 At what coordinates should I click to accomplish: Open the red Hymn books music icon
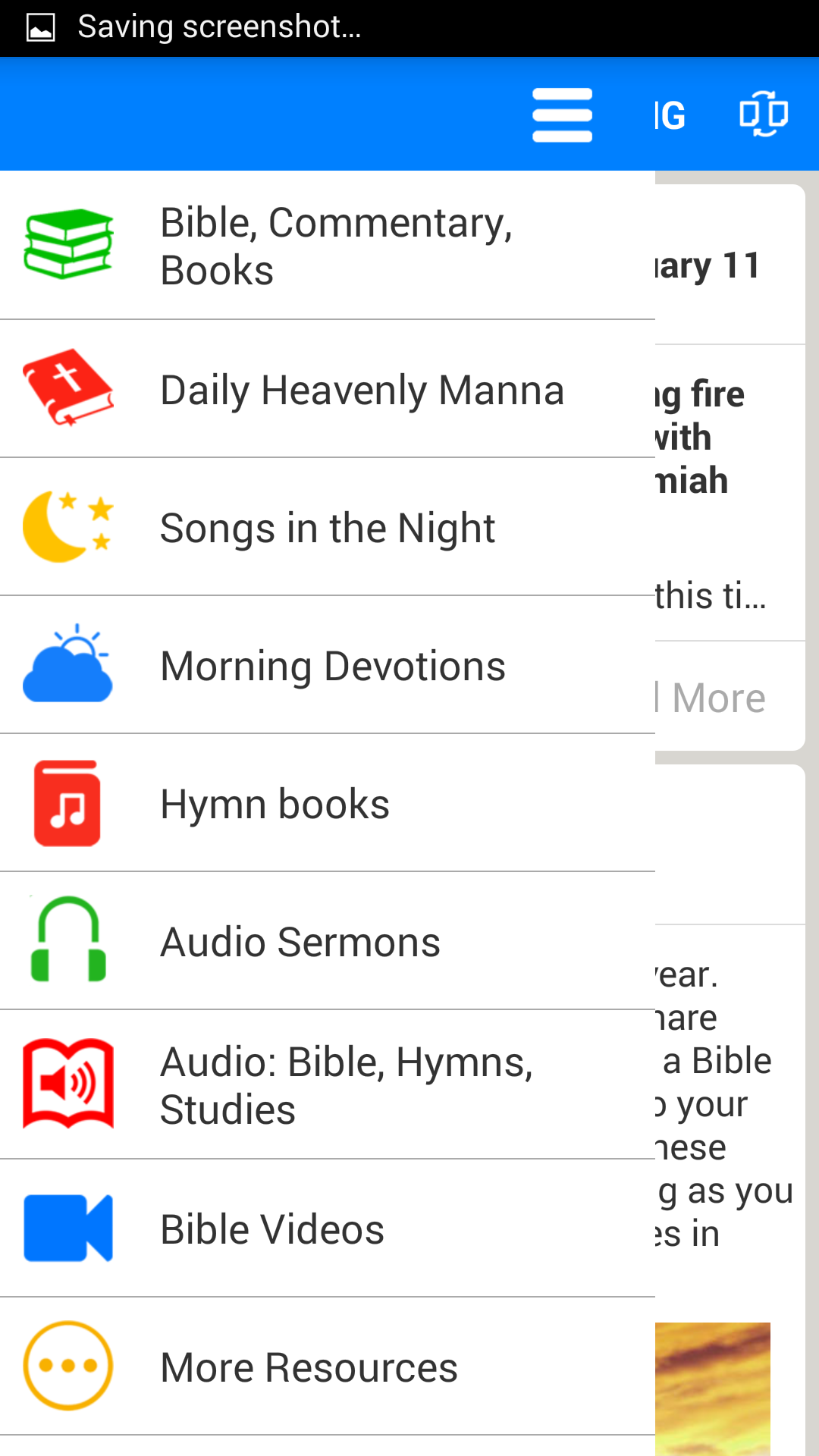pyautogui.click(x=68, y=802)
